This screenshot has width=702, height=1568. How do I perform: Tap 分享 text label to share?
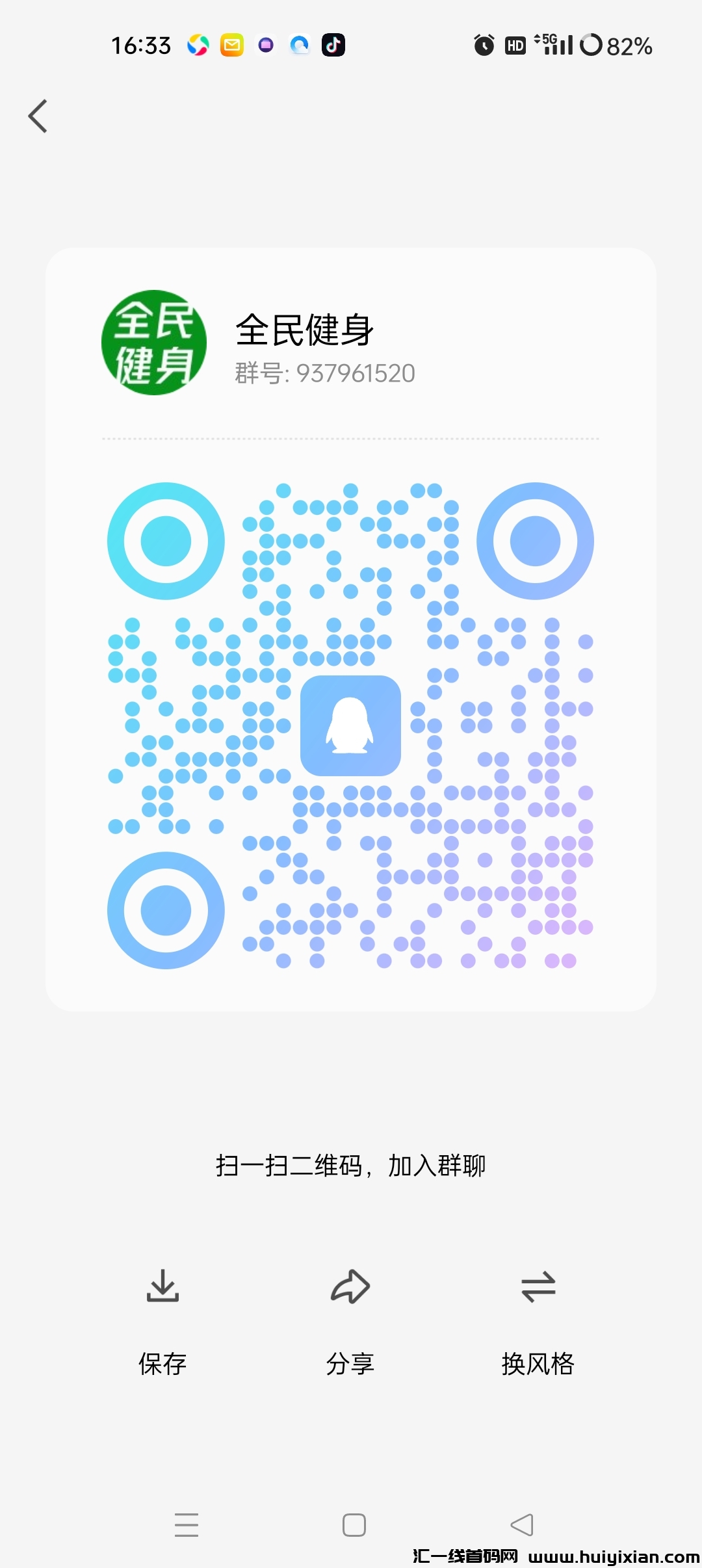(350, 1364)
